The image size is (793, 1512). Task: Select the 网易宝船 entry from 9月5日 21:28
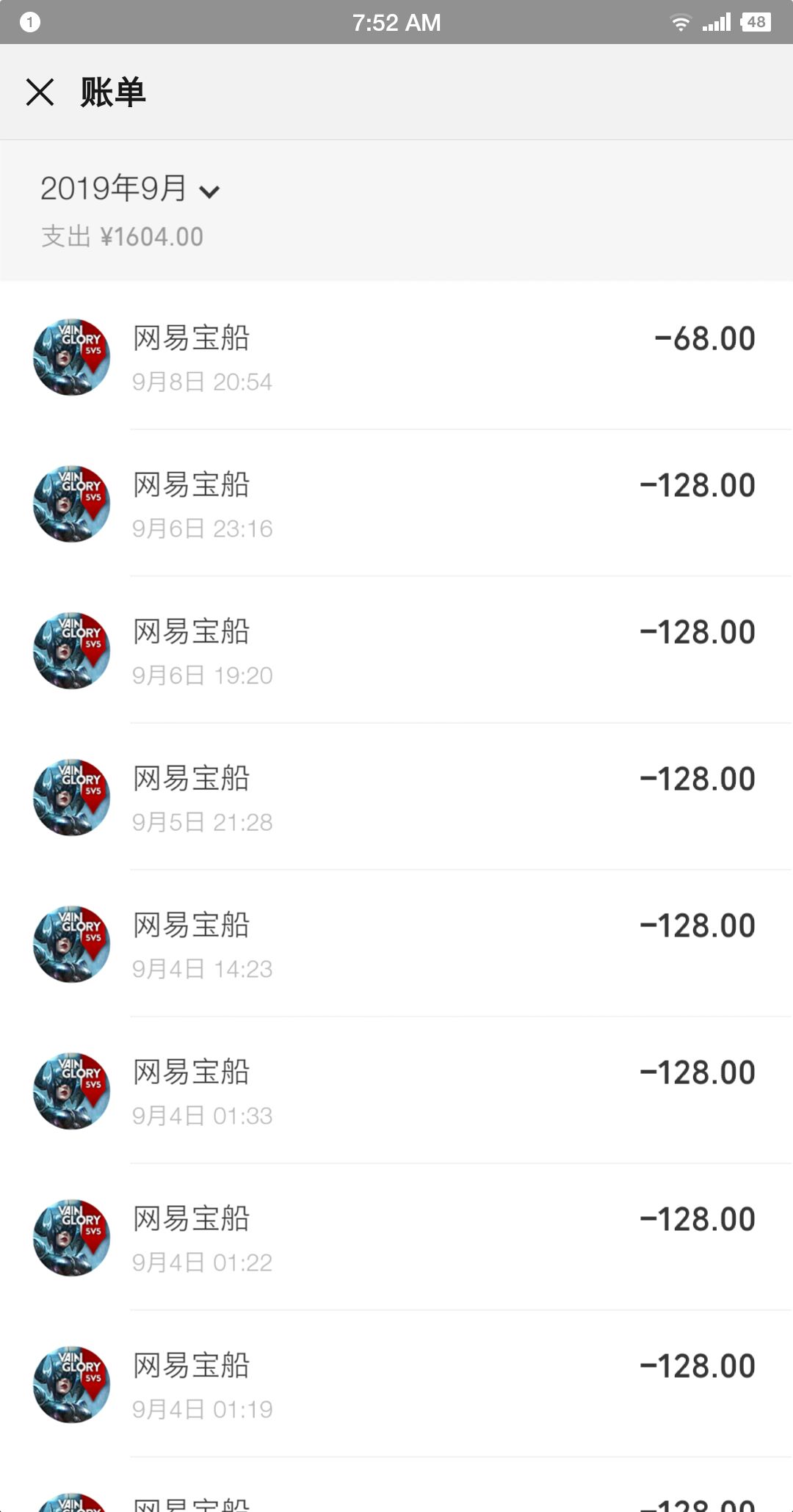tap(396, 798)
